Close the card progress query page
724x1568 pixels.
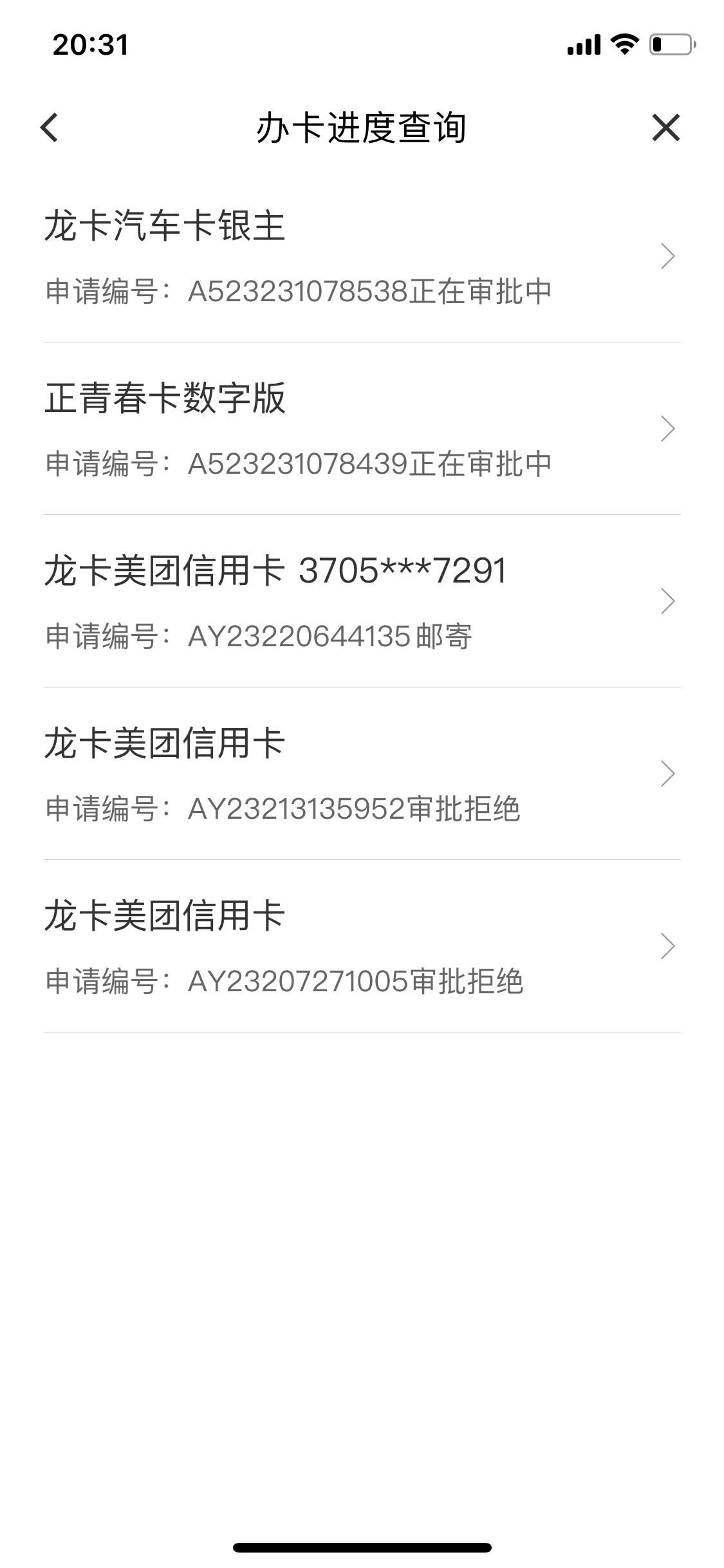[665, 127]
